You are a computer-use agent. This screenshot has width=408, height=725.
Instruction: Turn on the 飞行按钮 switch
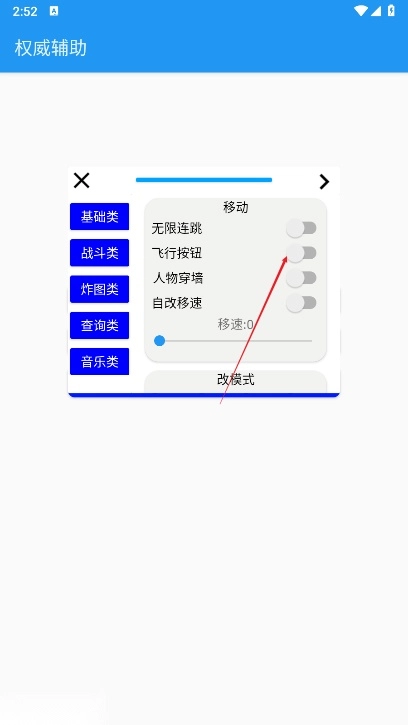coord(301,253)
